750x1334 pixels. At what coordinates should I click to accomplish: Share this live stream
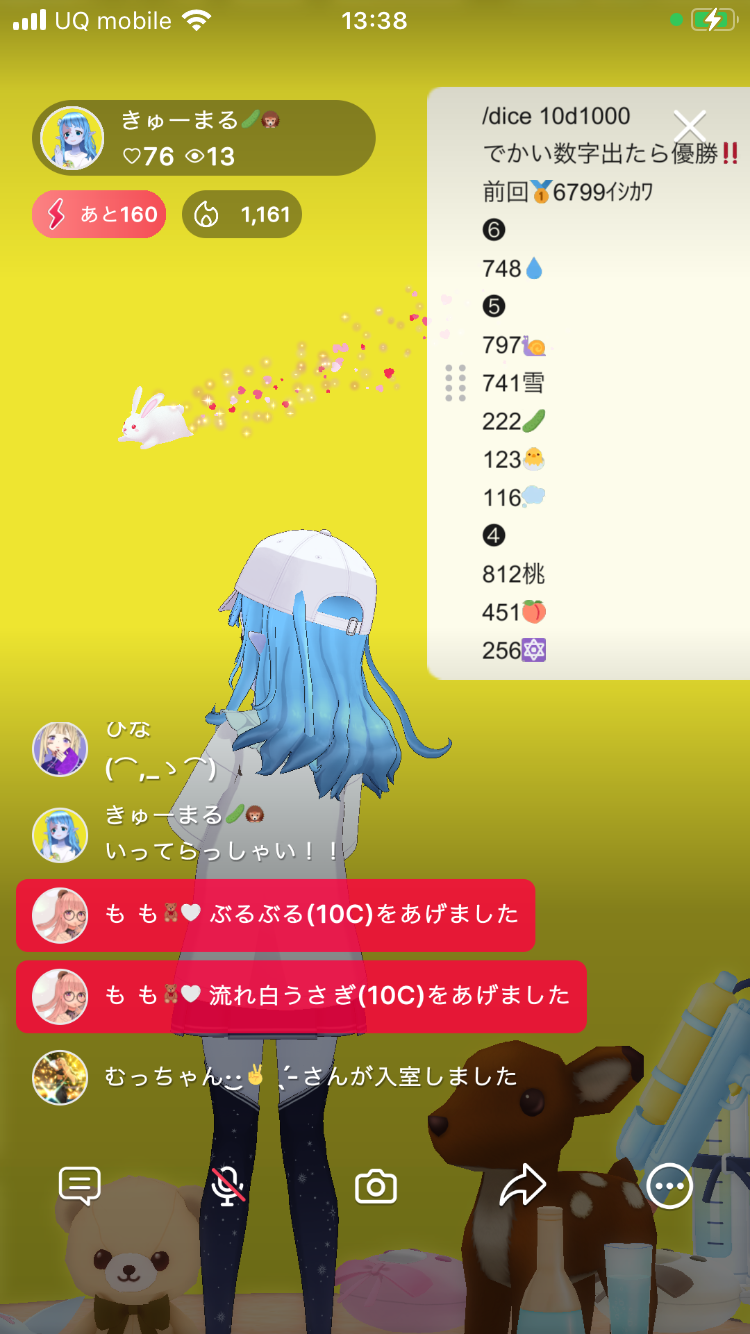522,1186
